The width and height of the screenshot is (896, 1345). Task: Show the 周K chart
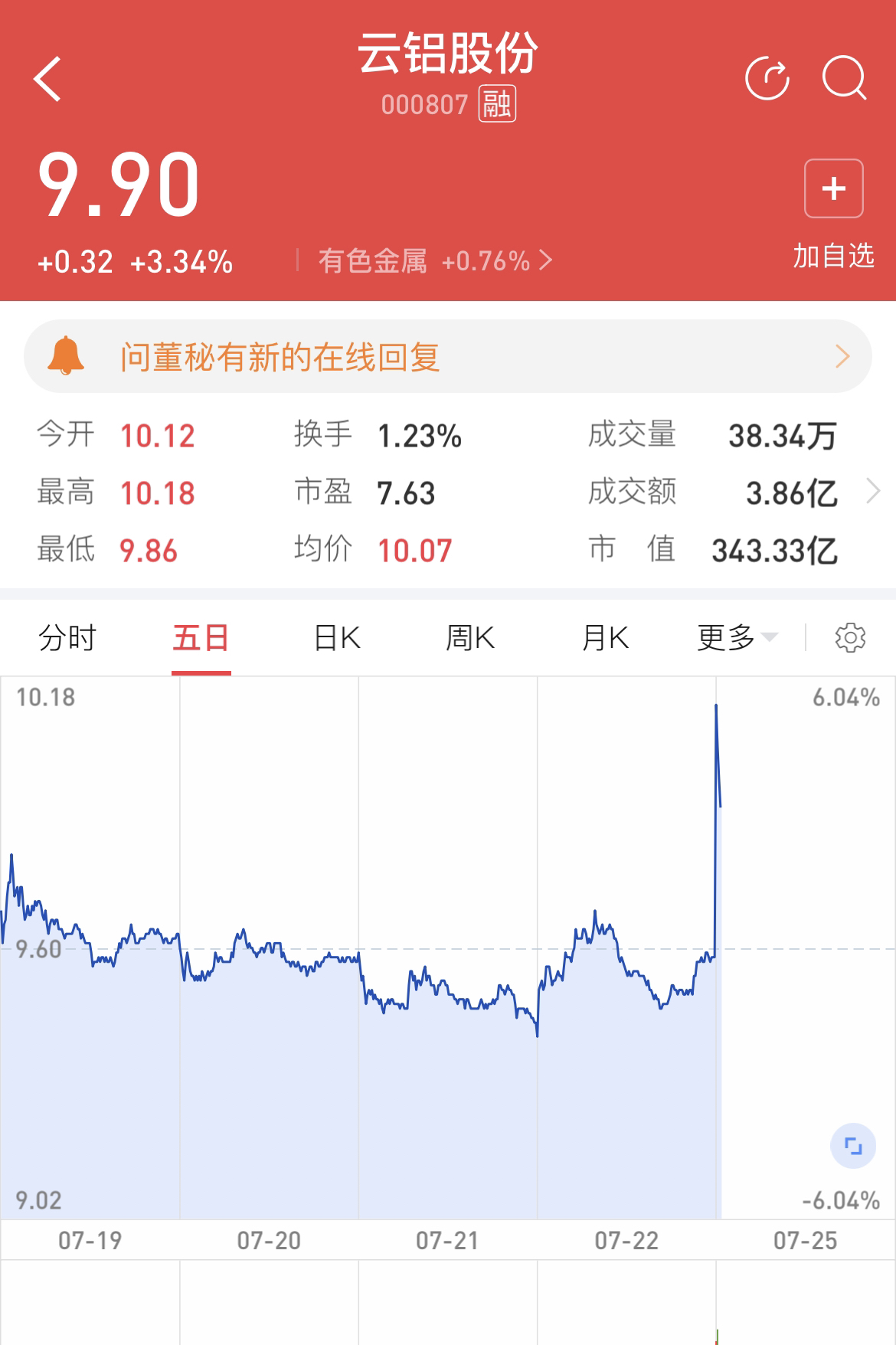pyautogui.click(x=470, y=637)
